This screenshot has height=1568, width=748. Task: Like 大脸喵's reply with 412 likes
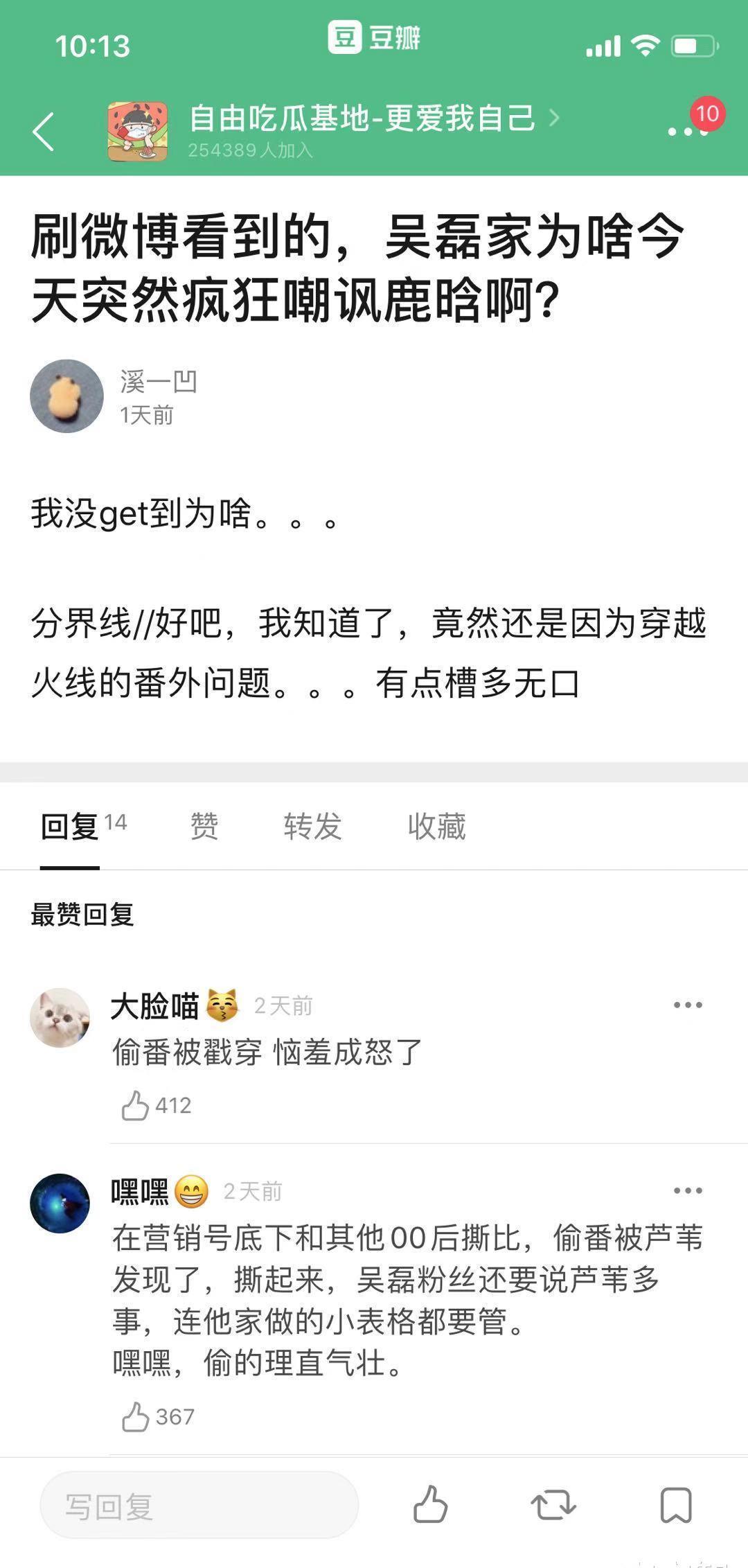pyautogui.click(x=136, y=1105)
